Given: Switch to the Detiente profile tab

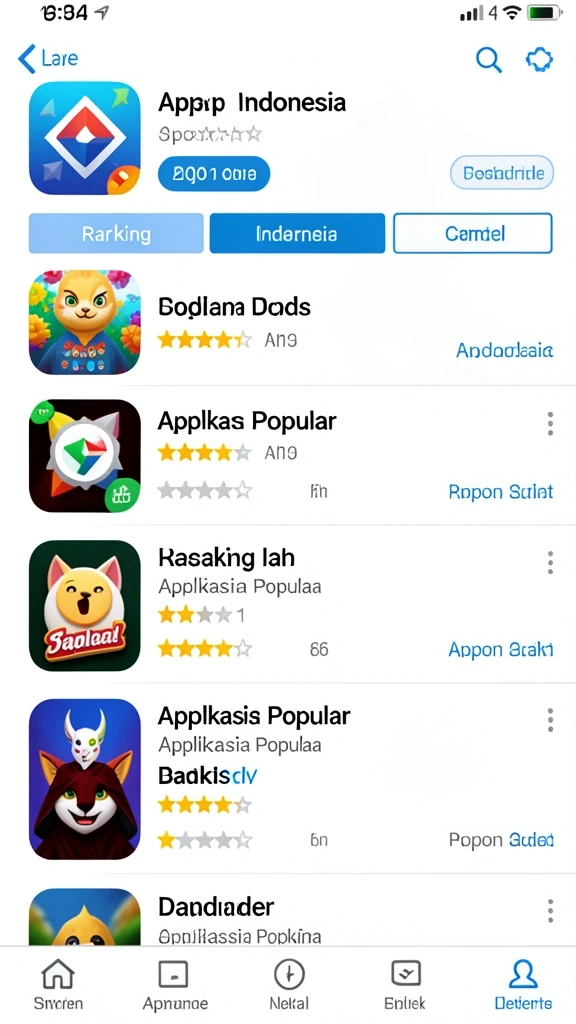Looking at the screenshot, I should tap(523, 985).
